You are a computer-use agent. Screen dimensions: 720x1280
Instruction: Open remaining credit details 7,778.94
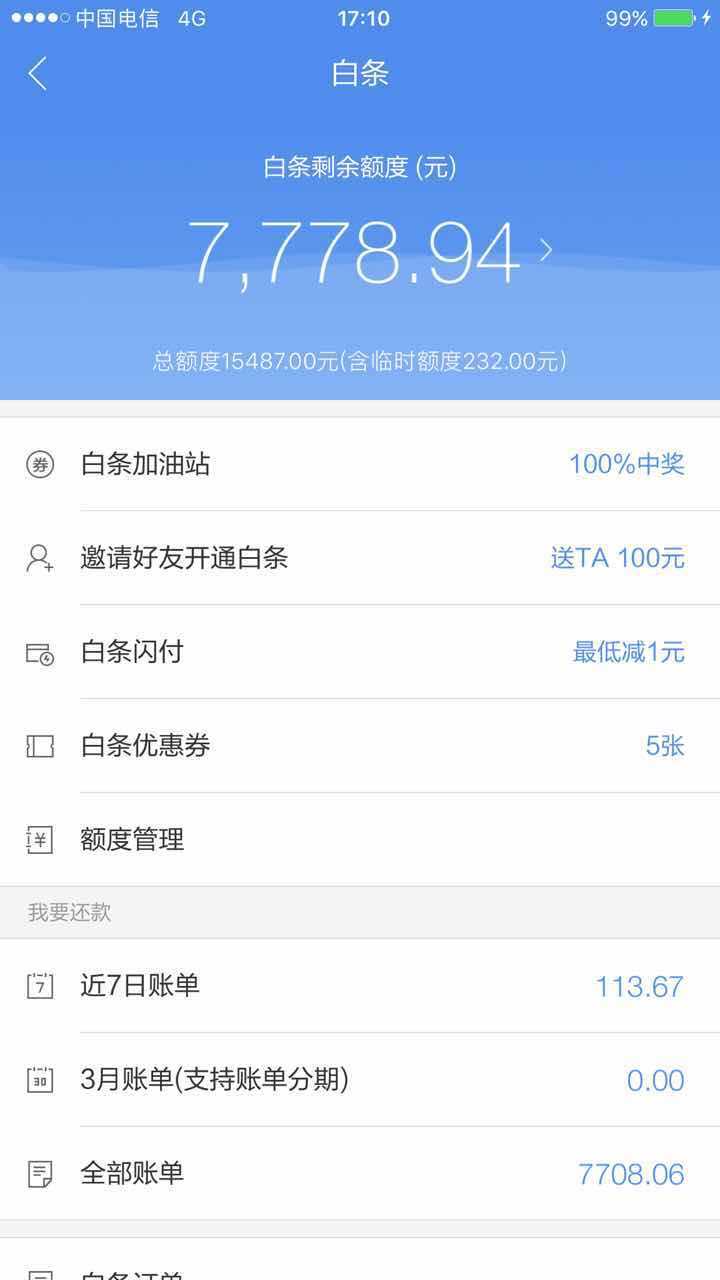pos(368,252)
